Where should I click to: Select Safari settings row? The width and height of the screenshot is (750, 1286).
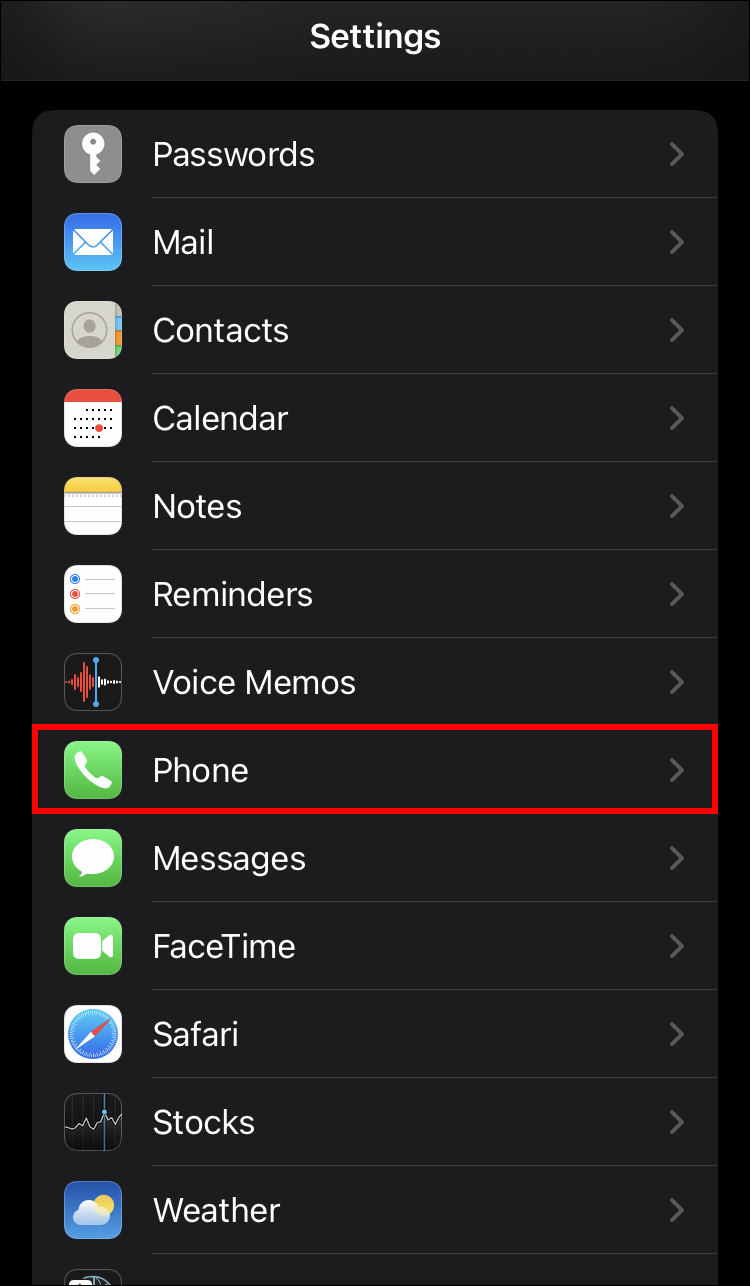[x=375, y=1034]
